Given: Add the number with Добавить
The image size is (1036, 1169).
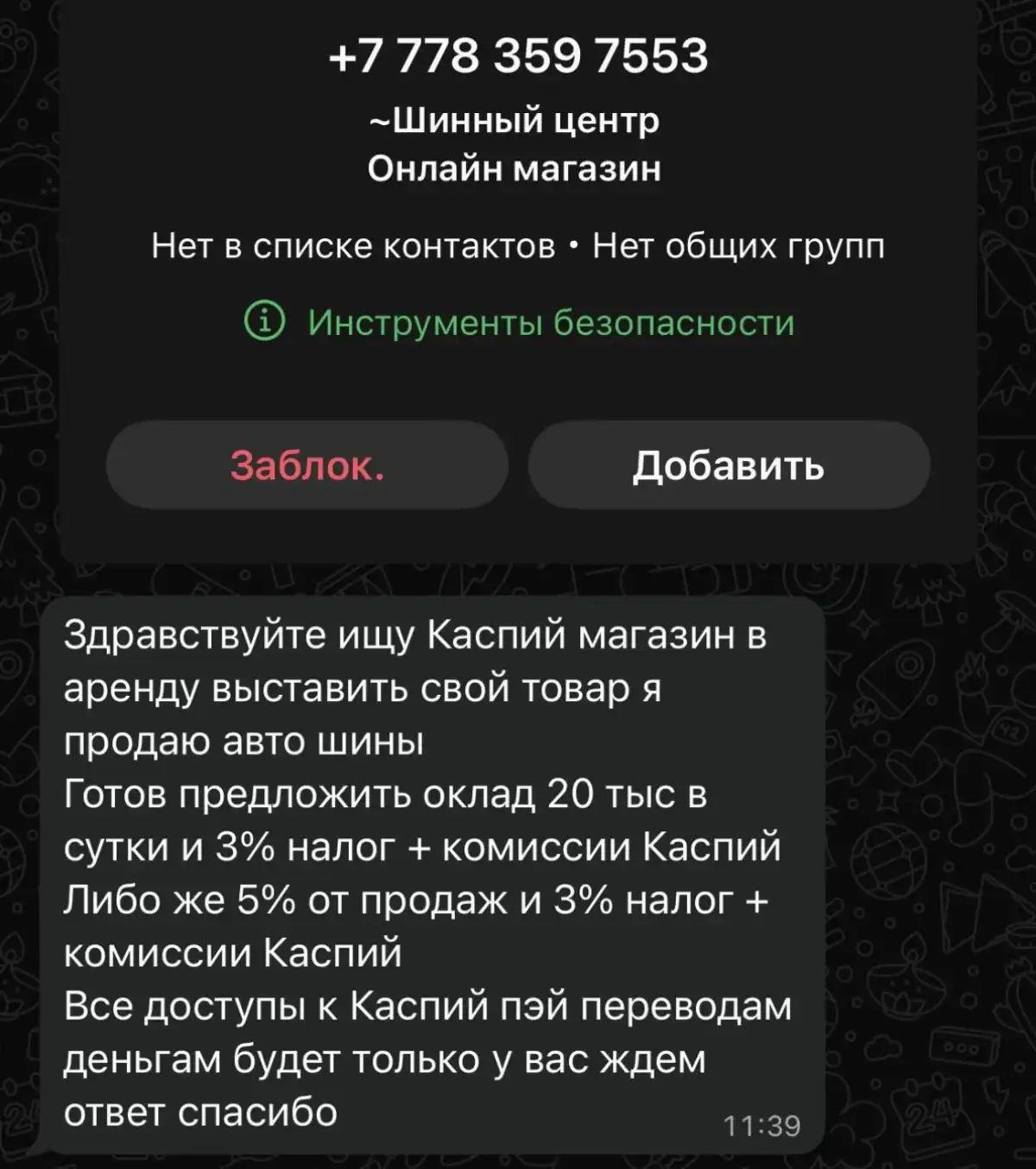Looking at the screenshot, I should pyautogui.click(x=729, y=465).
